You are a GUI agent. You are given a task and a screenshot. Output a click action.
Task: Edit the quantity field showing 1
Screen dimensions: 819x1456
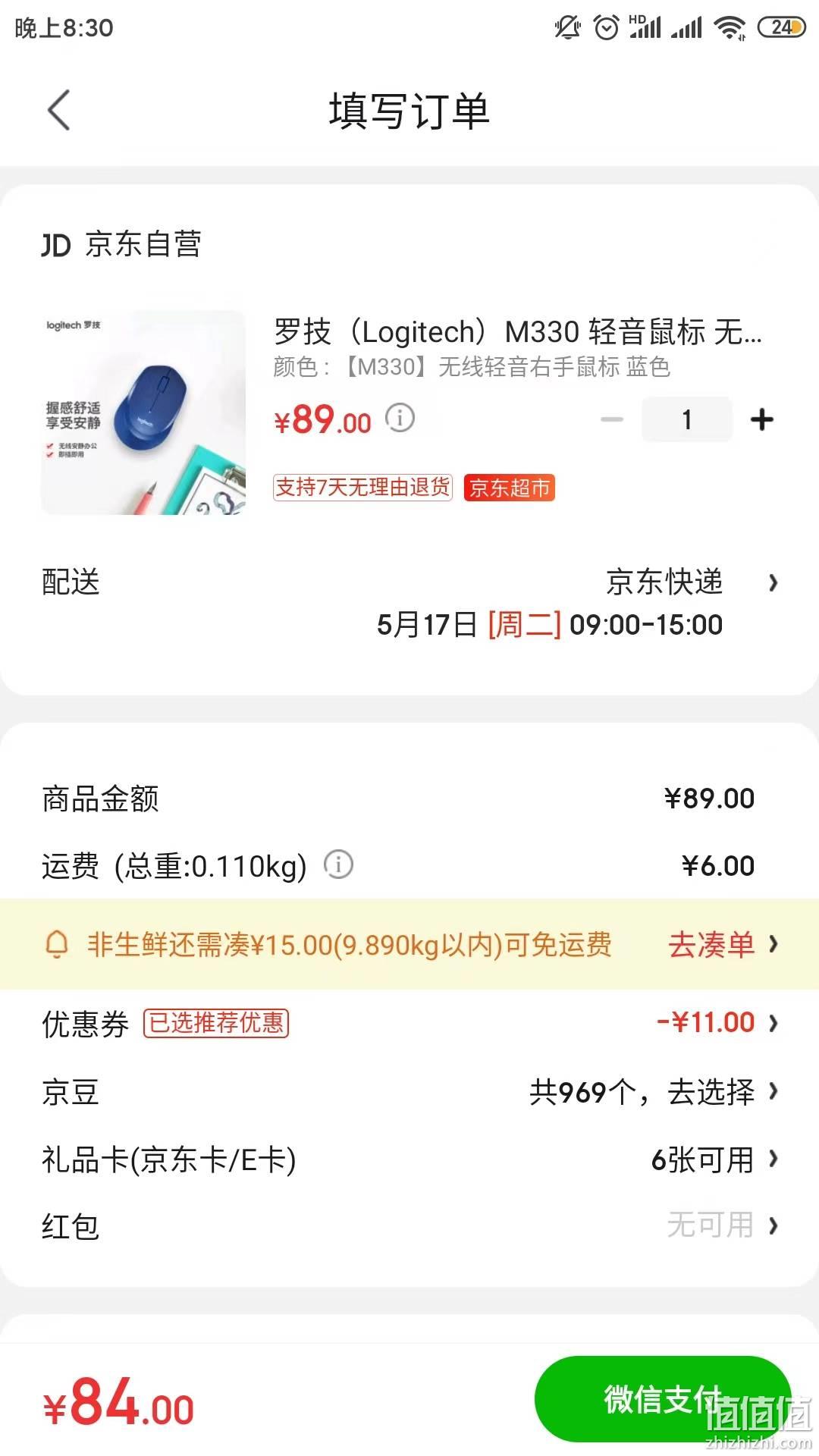pyautogui.click(x=687, y=419)
